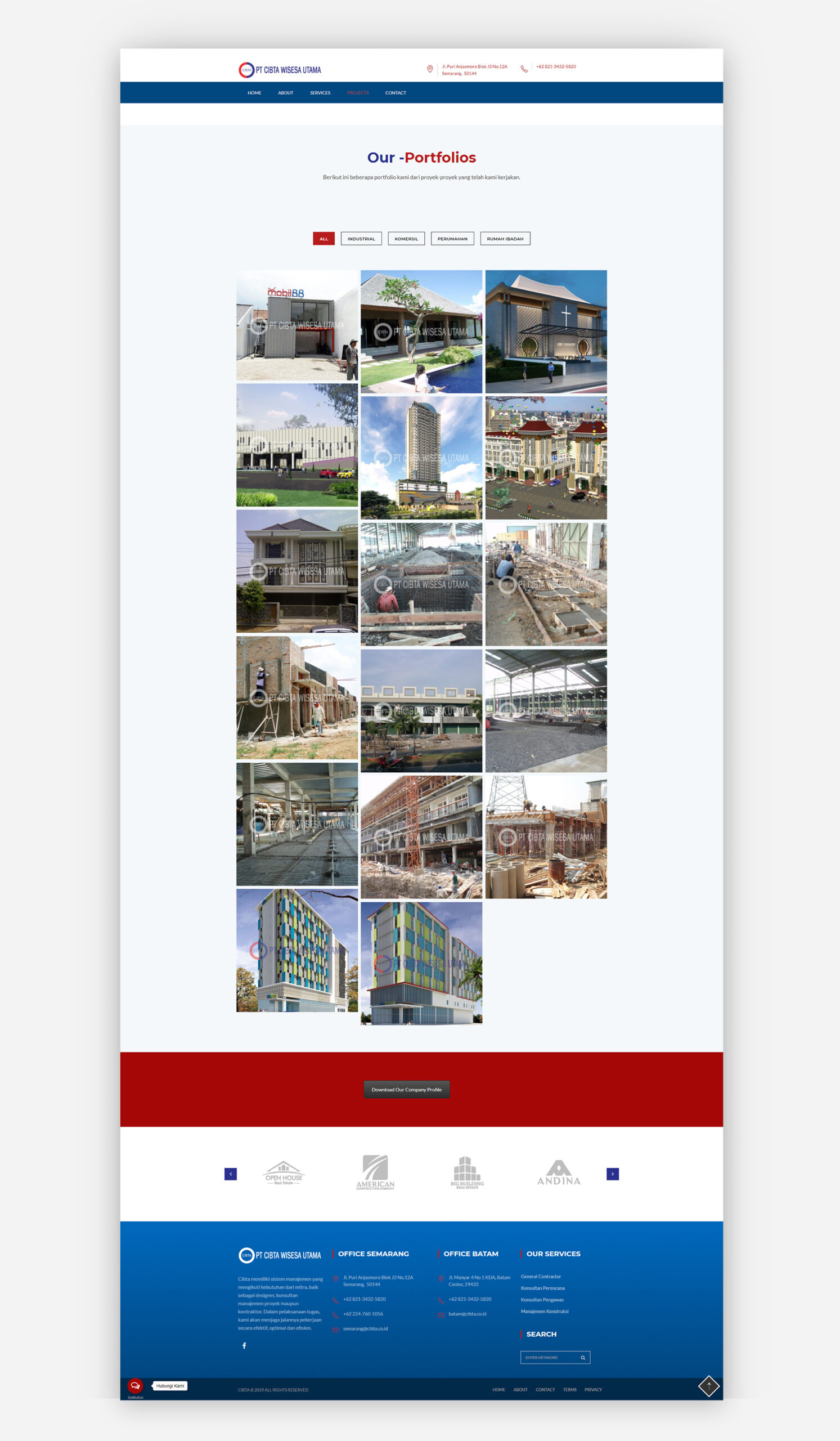The width and height of the screenshot is (840, 1441).
Task: Go to the About page in the top menu
Action: point(285,93)
